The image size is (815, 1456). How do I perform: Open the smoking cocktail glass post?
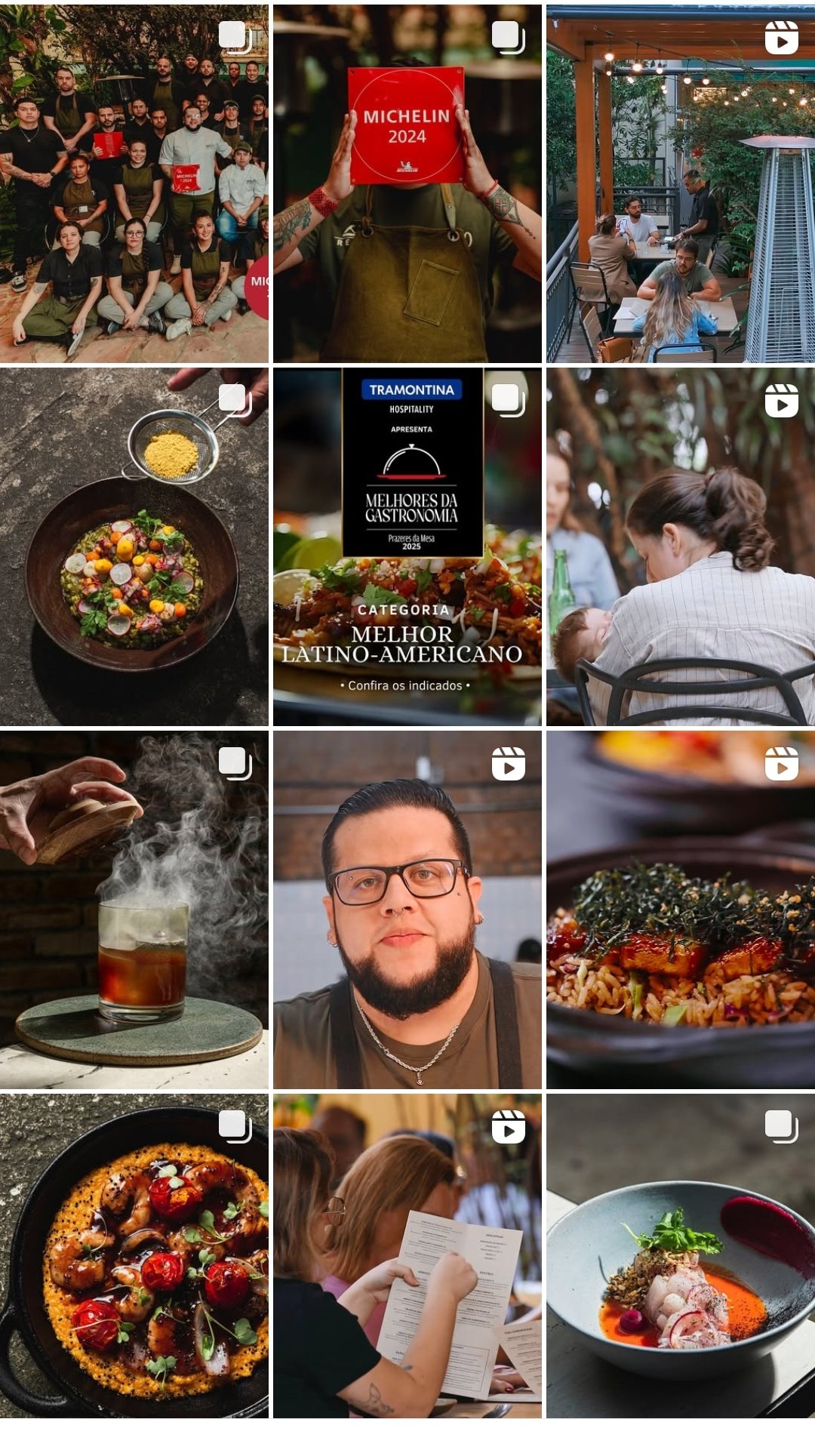134,910
